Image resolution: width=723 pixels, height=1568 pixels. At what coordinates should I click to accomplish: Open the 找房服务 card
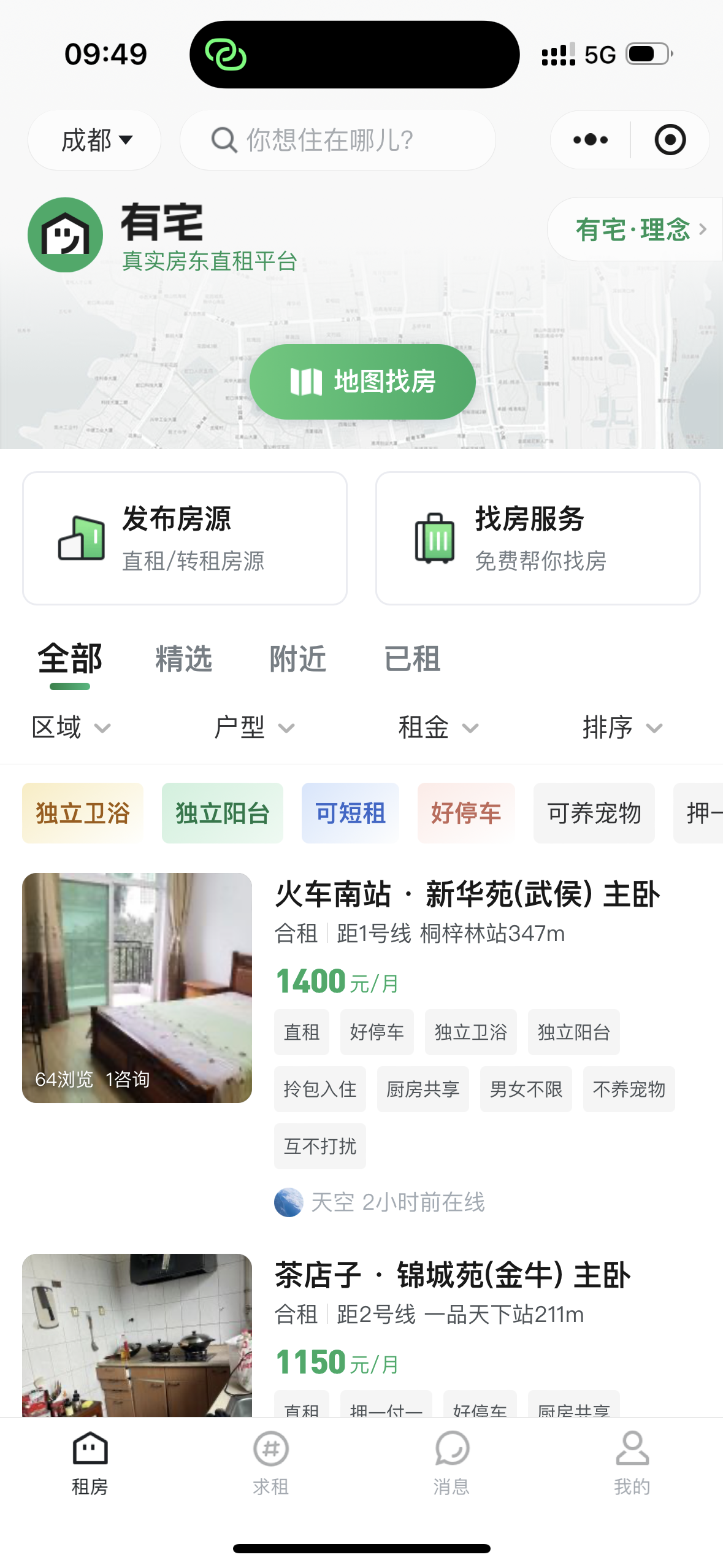[538, 538]
